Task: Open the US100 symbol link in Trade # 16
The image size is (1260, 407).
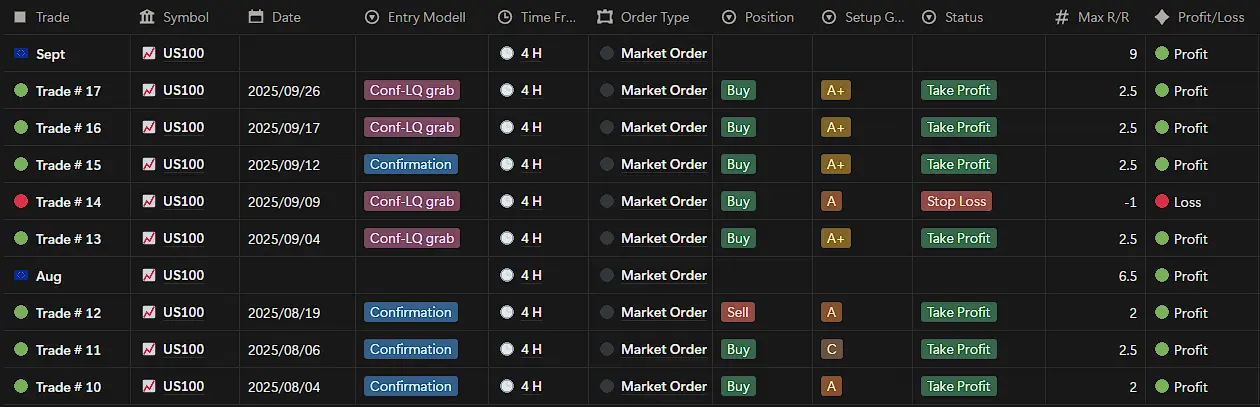Action: tap(183, 128)
